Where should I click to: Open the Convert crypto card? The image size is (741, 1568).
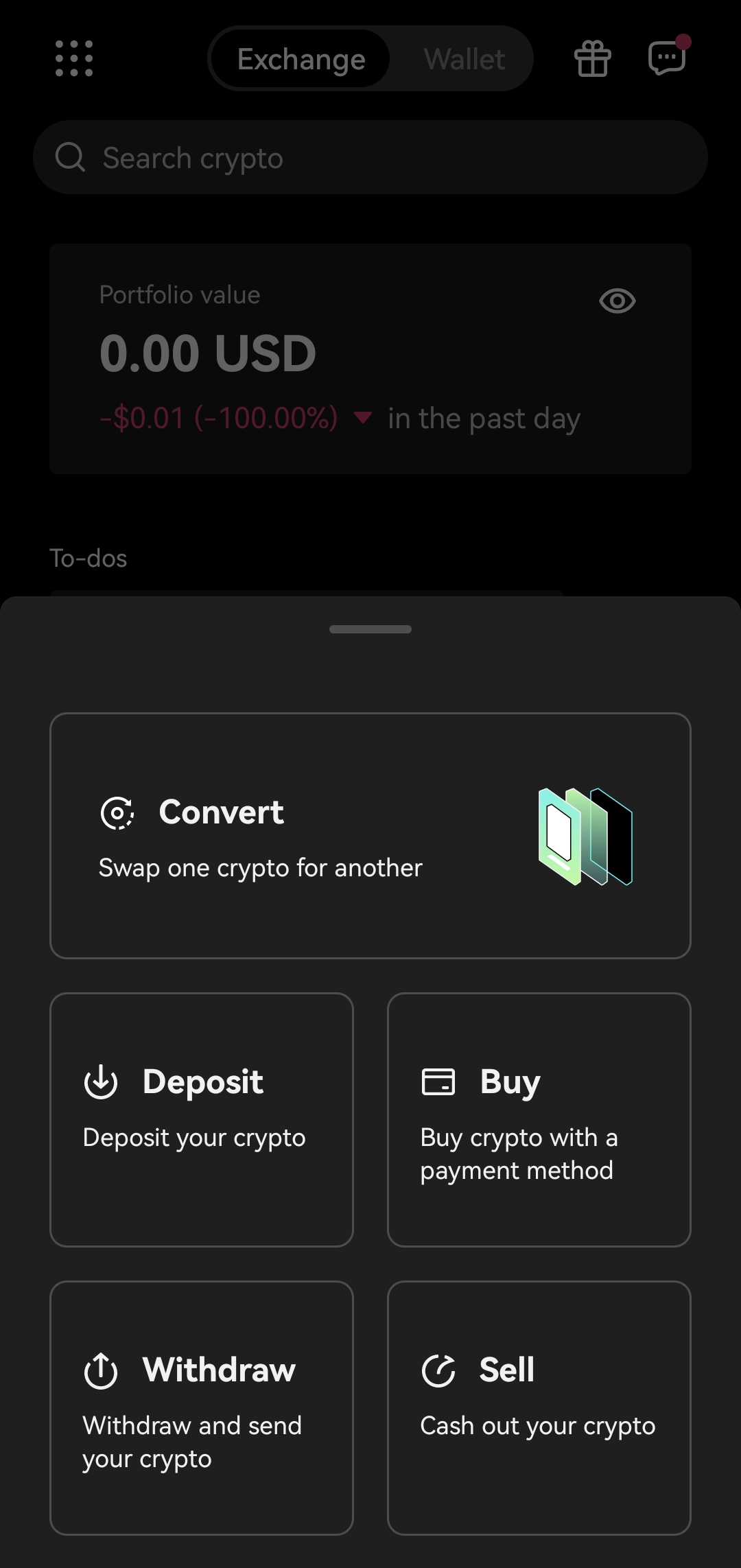click(x=370, y=835)
